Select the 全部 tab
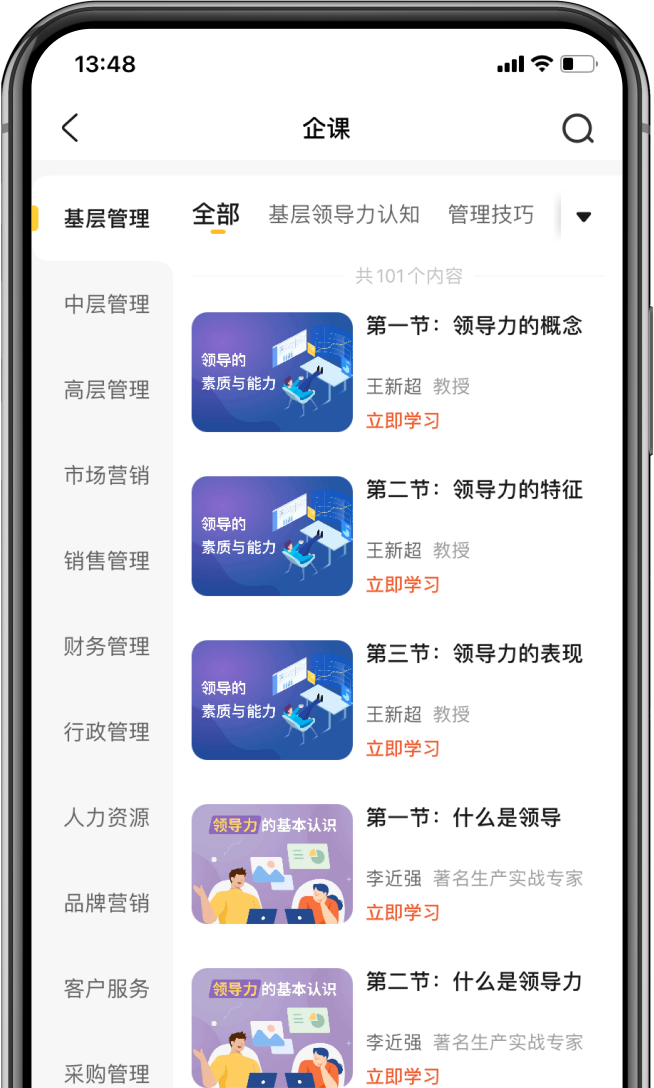Viewport: 654px width, 1088px height. [x=216, y=215]
